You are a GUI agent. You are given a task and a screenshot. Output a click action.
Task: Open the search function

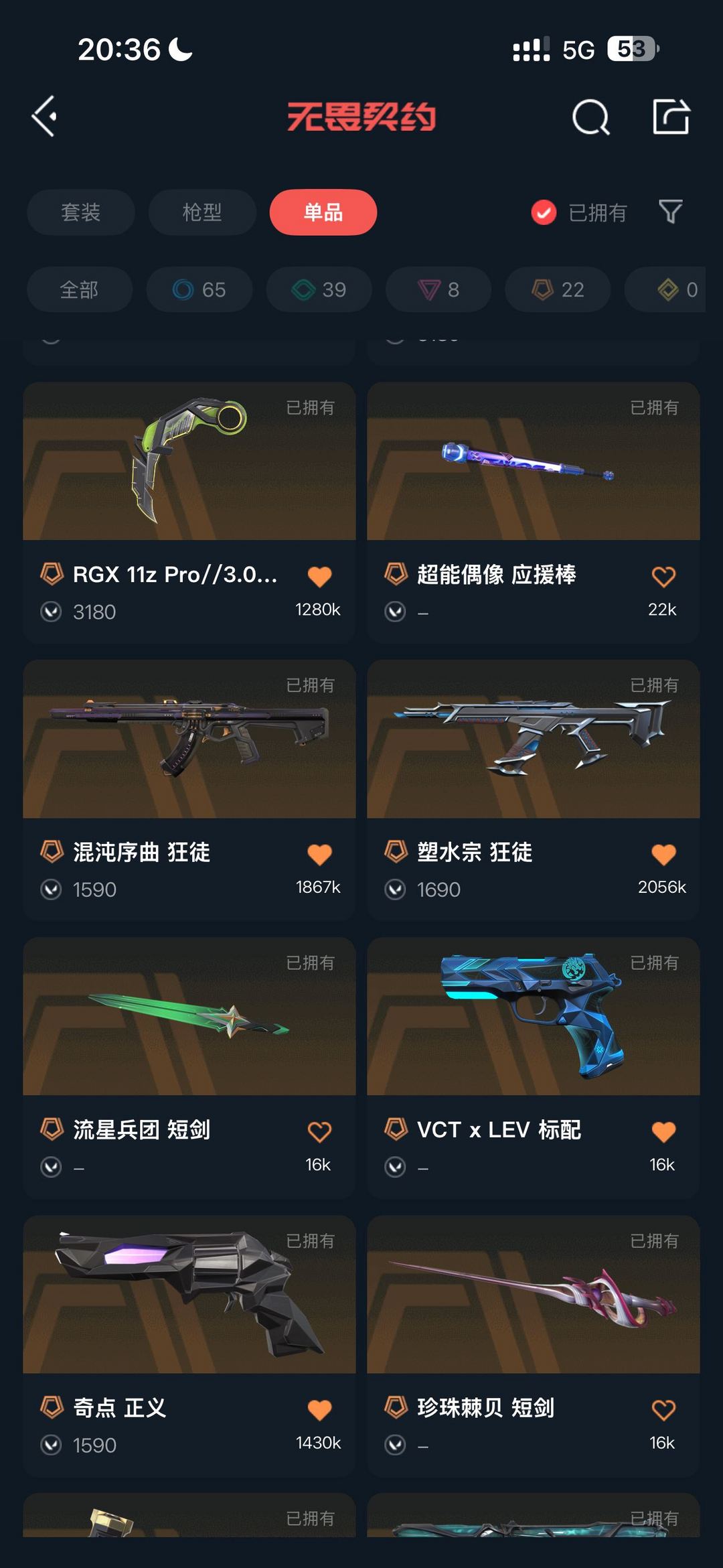point(590,119)
